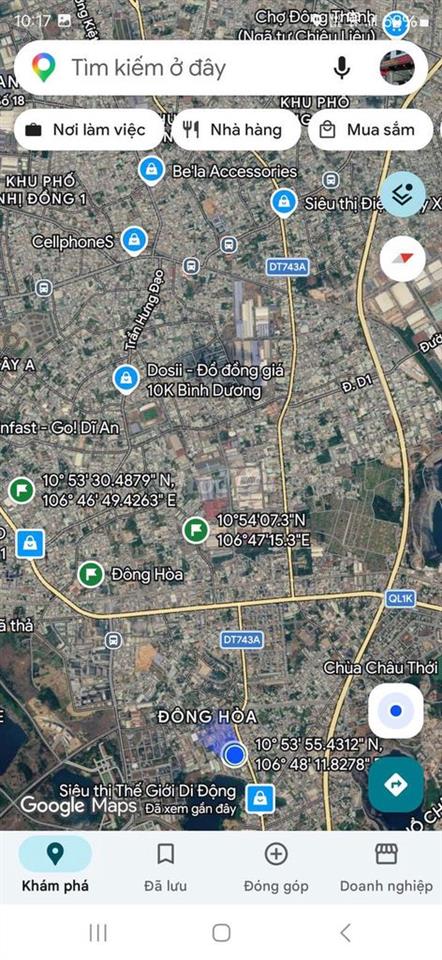Choose the "Mua sắm" chip
This screenshot has width=442, height=960.
point(370,130)
